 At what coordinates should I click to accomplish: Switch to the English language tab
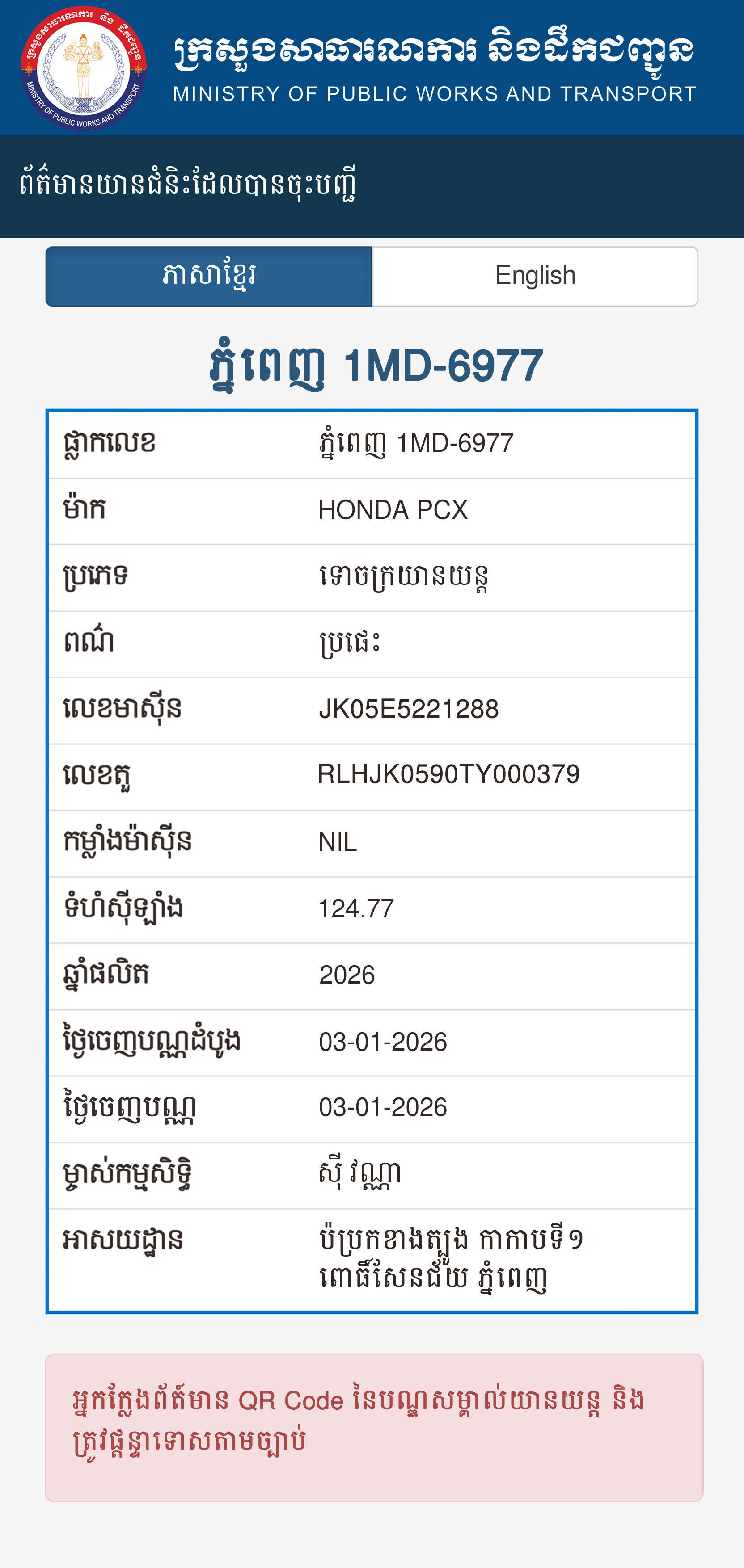535,276
